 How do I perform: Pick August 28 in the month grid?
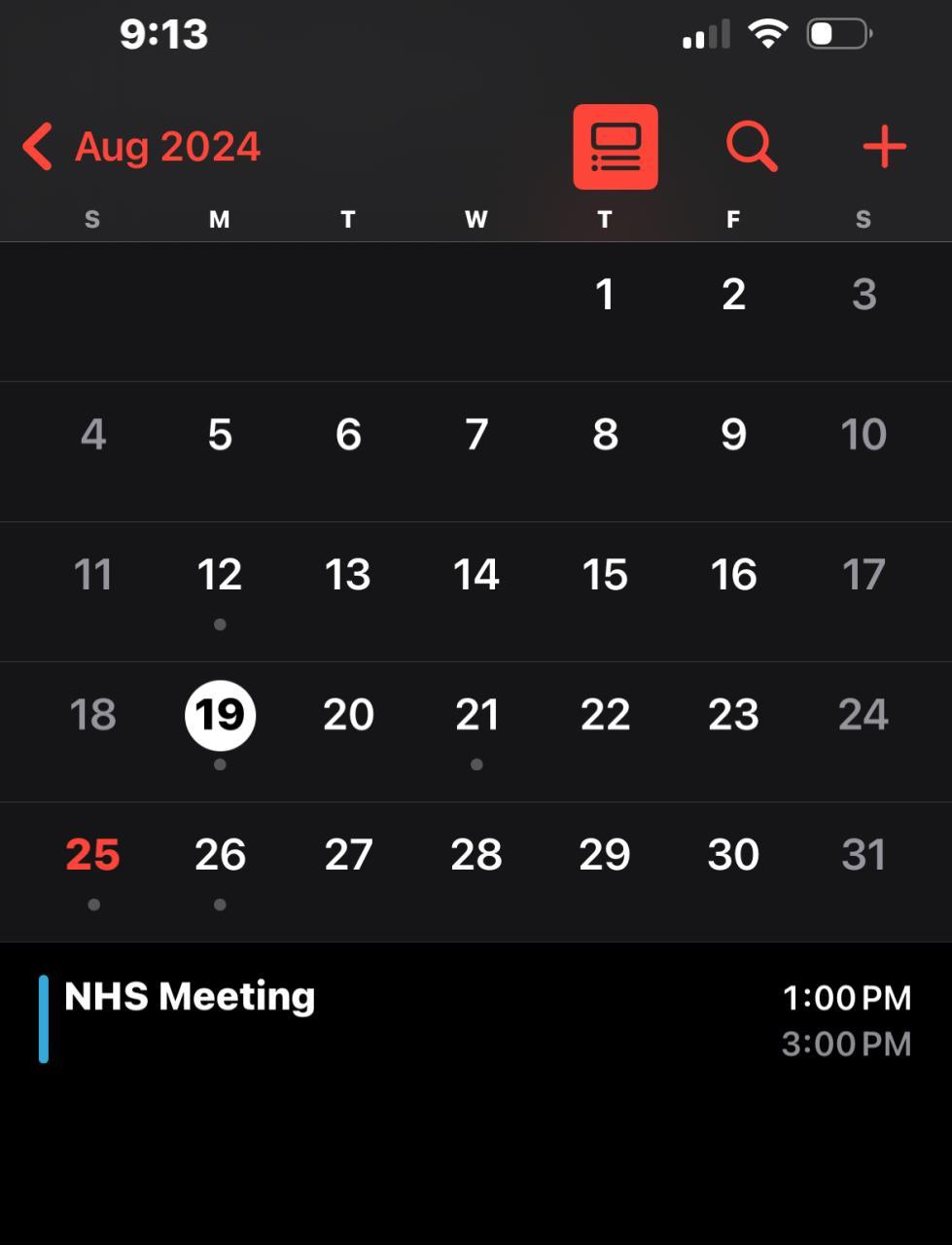[x=476, y=855]
